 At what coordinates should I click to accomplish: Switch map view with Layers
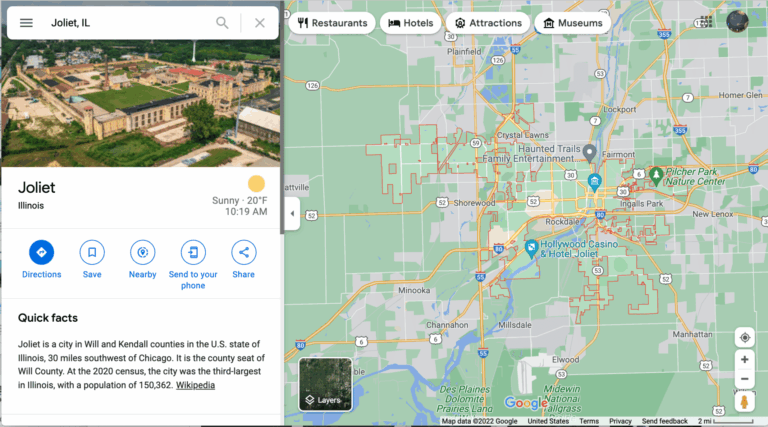pyautogui.click(x=325, y=385)
